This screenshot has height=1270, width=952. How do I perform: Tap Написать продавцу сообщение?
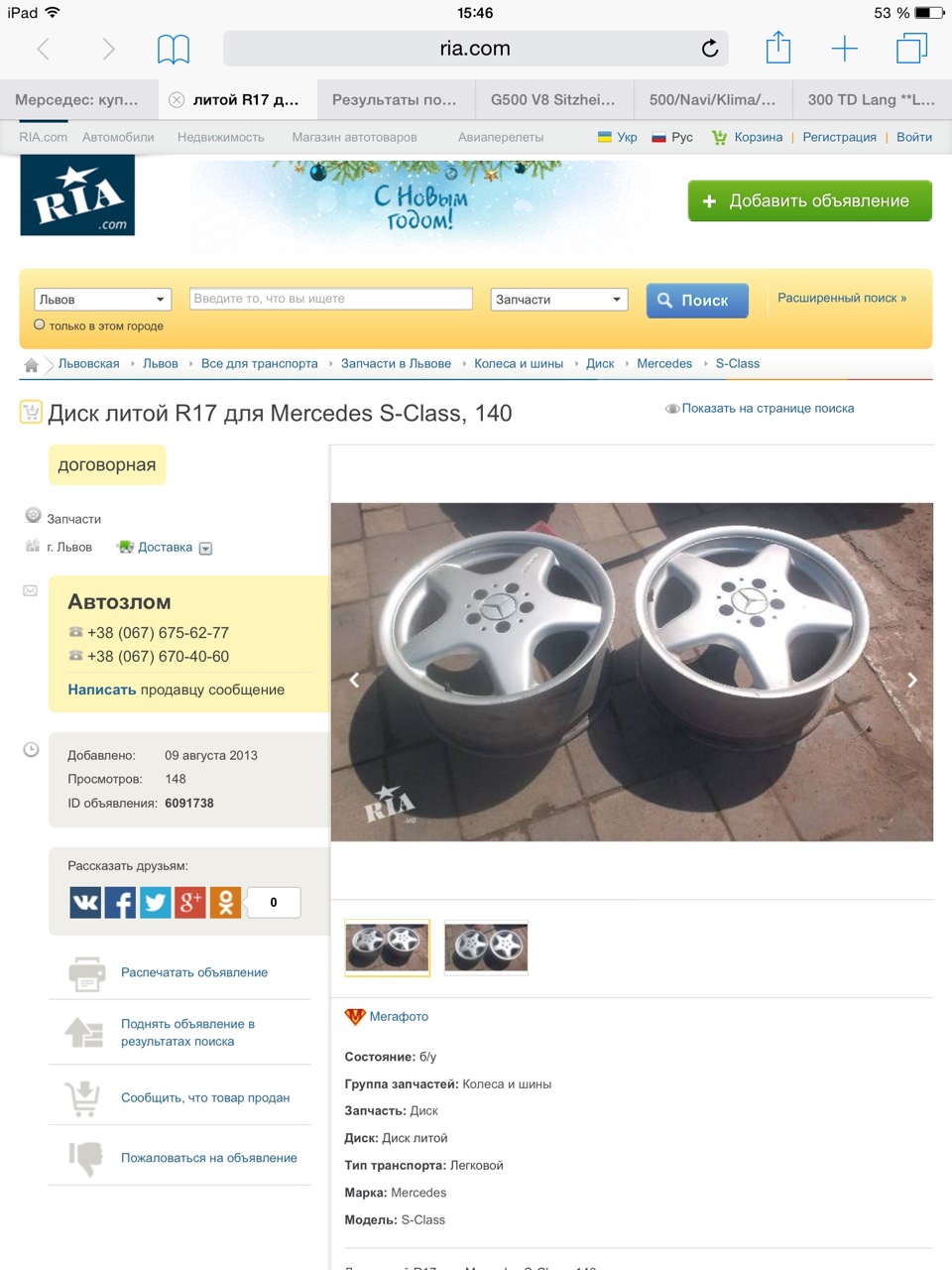pyautogui.click(x=176, y=690)
